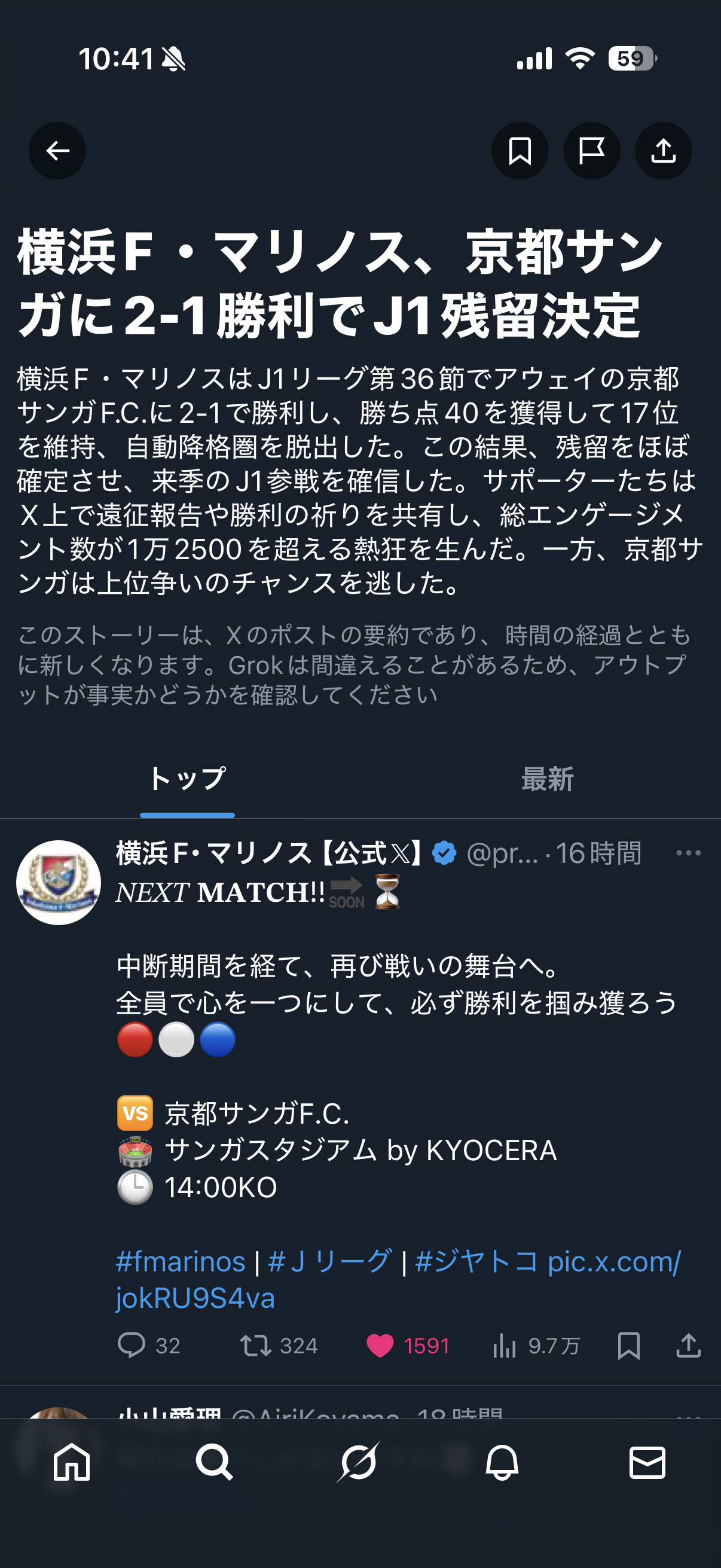Open the Grok tab
The height and width of the screenshot is (1568, 721).
pyautogui.click(x=358, y=1462)
